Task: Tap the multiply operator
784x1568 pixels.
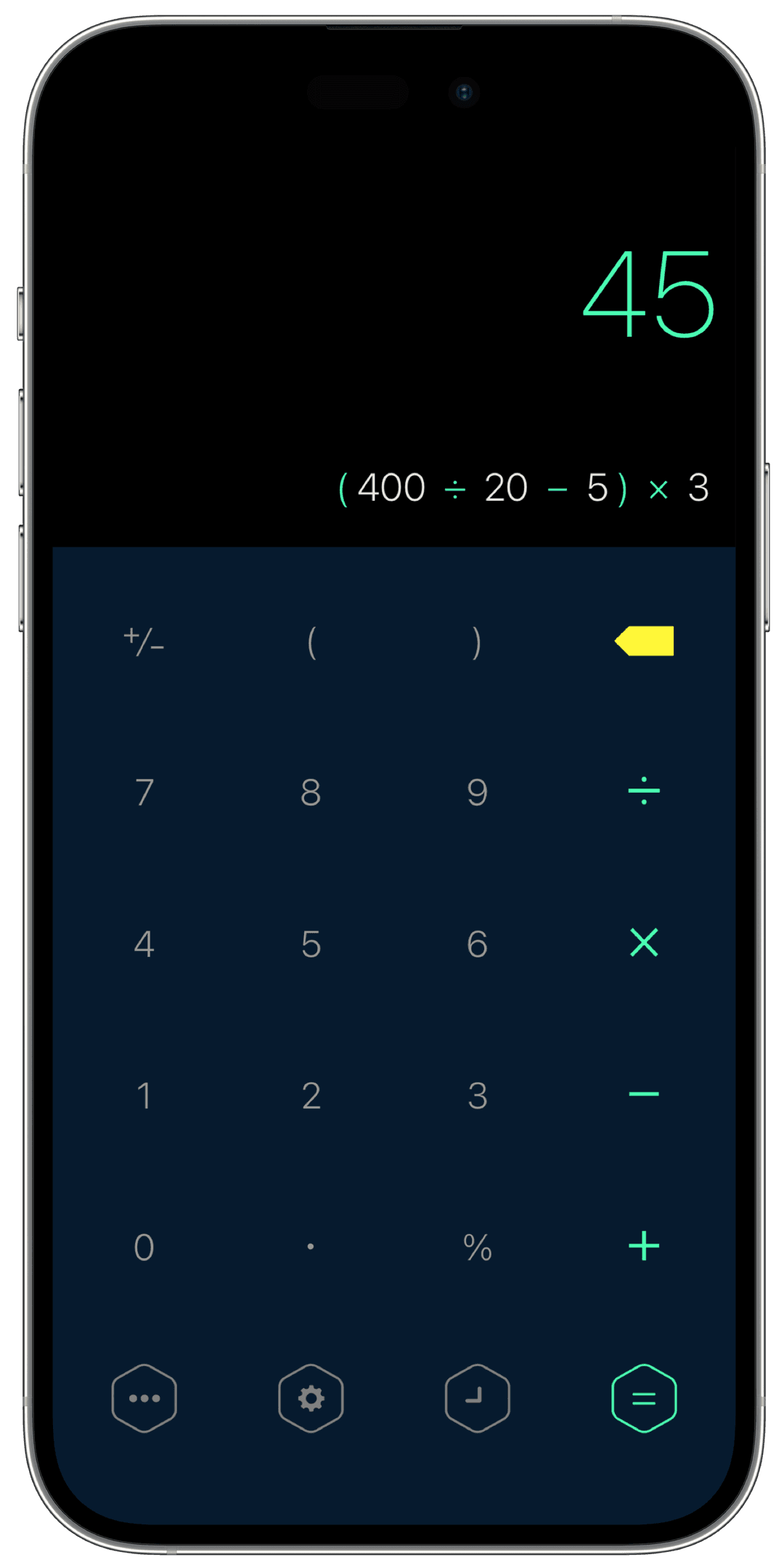Action: (644, 943)
